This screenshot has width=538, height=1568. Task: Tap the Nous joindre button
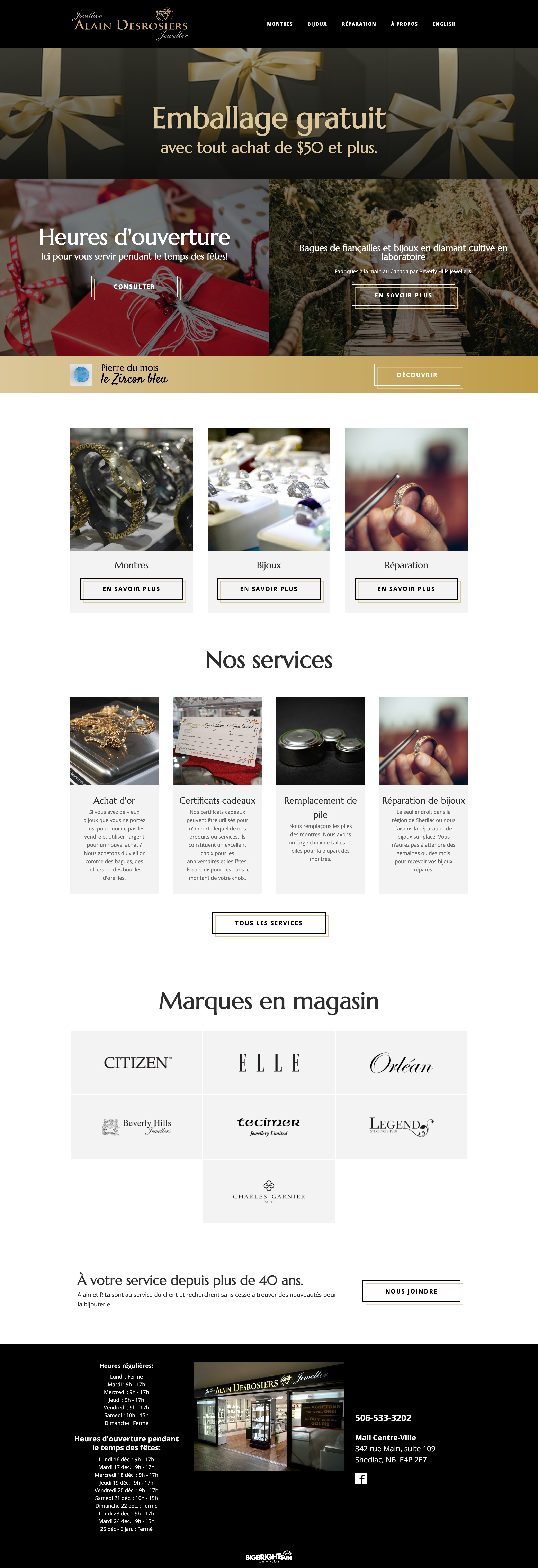click(x=411, y=1291)
